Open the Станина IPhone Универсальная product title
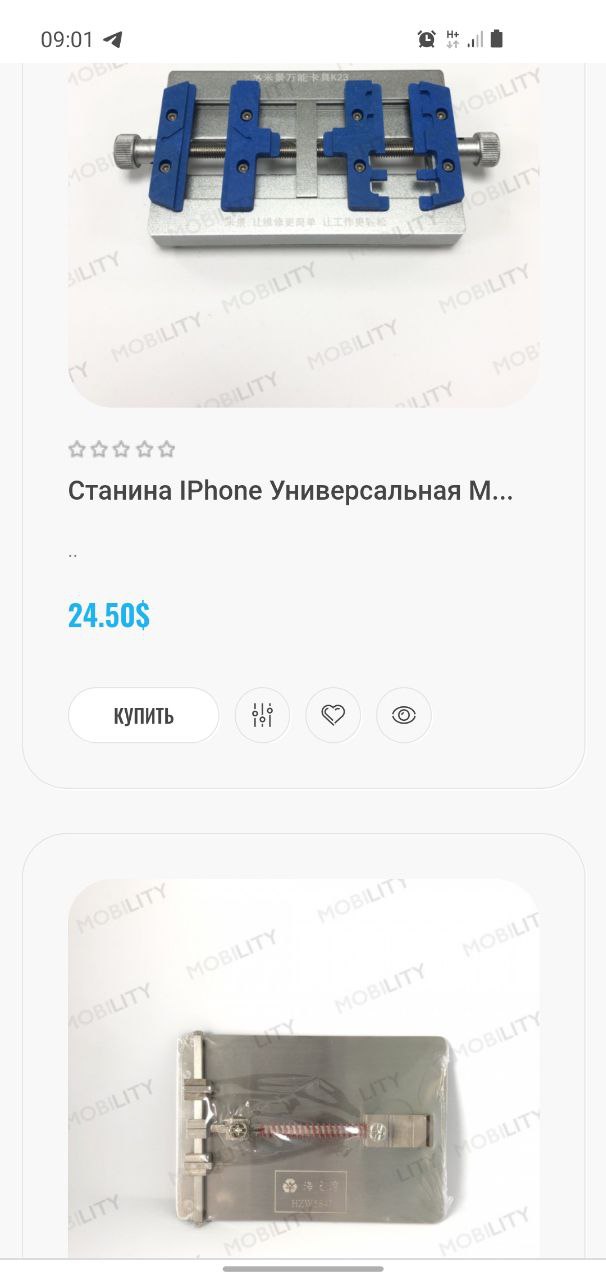The width and height of the screenshot is (606, 1280). pos(291,491)
